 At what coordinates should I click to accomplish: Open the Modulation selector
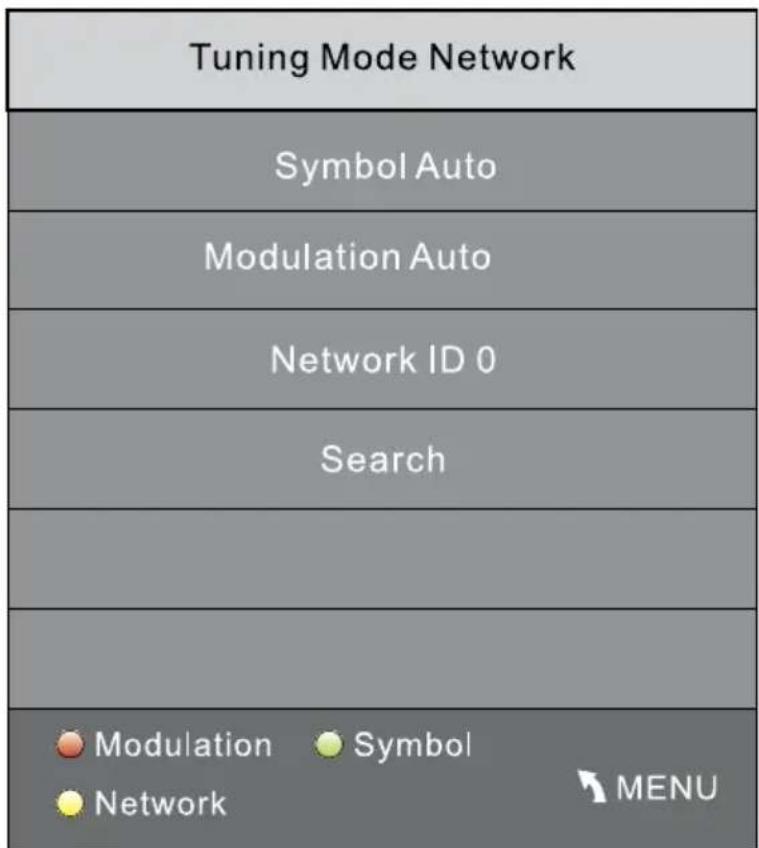click(x=380, y=258)
